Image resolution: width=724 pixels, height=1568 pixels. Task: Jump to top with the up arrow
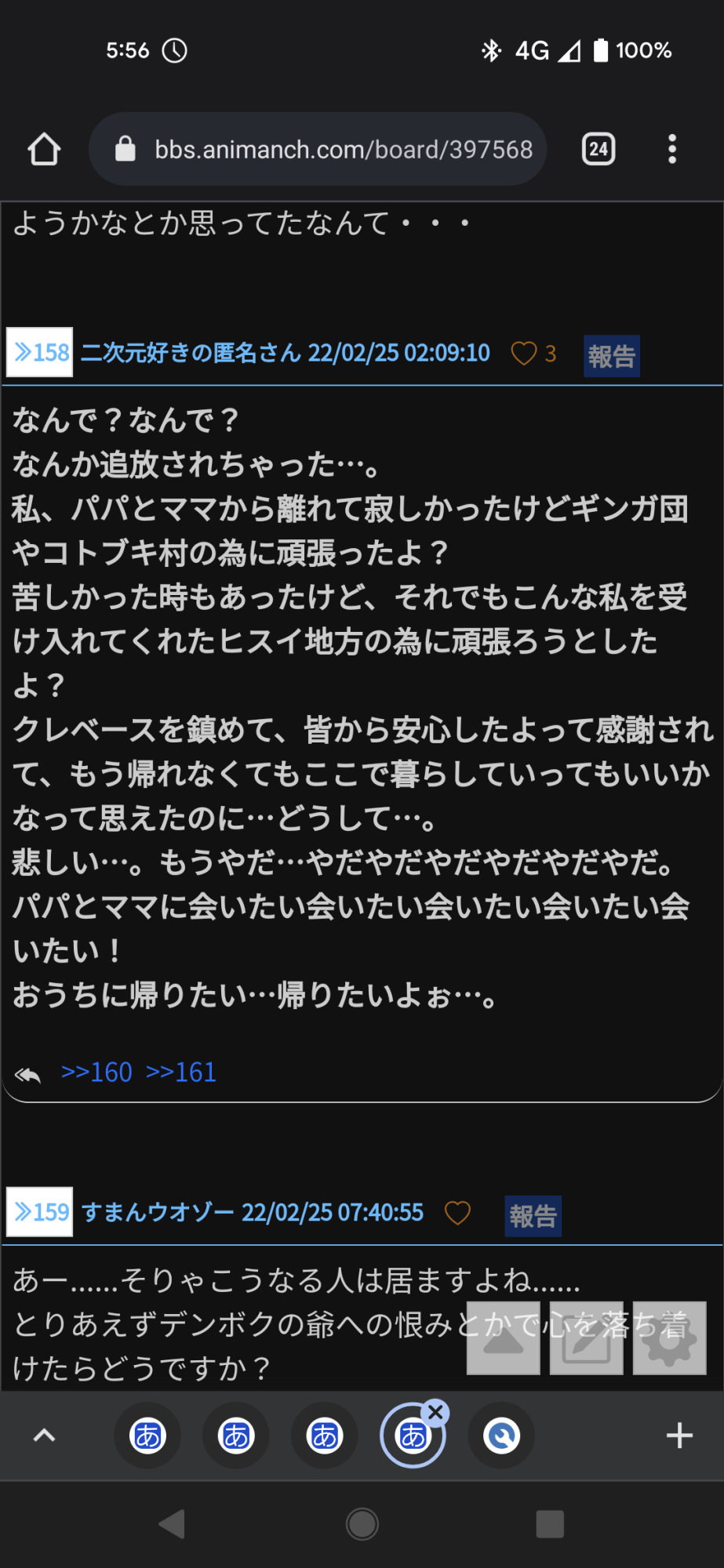pyautogui.click(x=503, y=1340)
